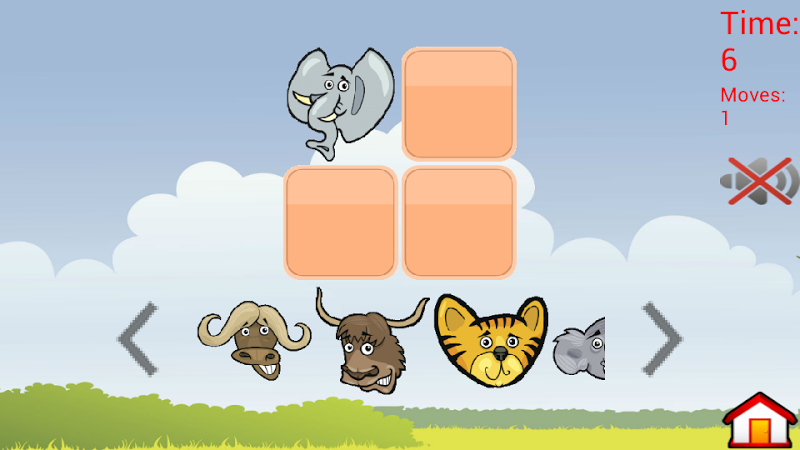Return to the home menu
This screenshot has height=450, width=800.
(760, 420)
